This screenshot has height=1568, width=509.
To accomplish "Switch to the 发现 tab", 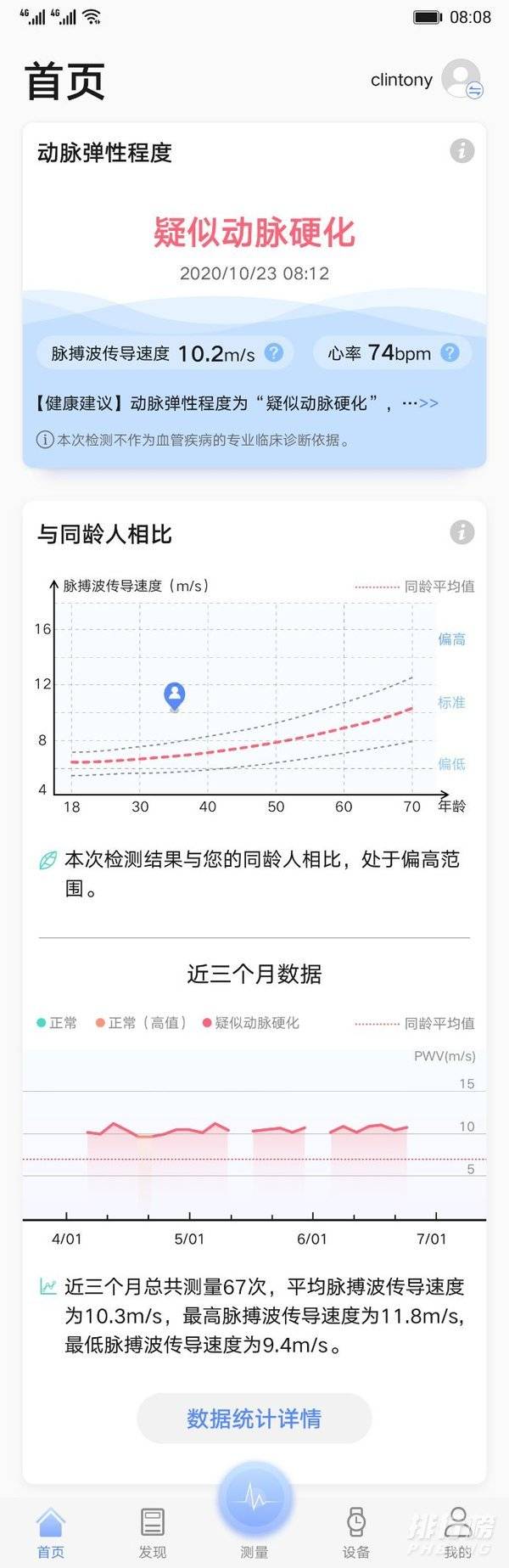I will pos(153,1532).
